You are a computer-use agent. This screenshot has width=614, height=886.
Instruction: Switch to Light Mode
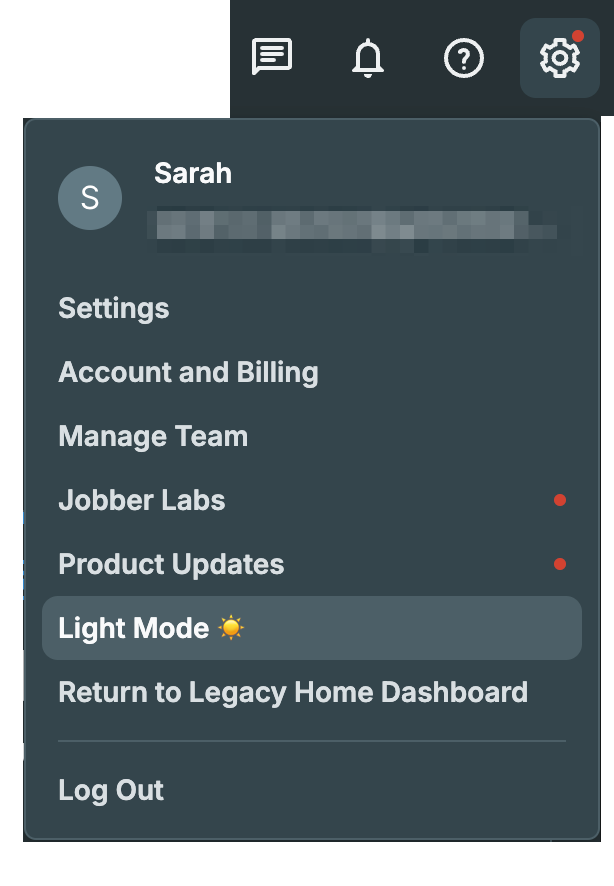pos(150,628)
